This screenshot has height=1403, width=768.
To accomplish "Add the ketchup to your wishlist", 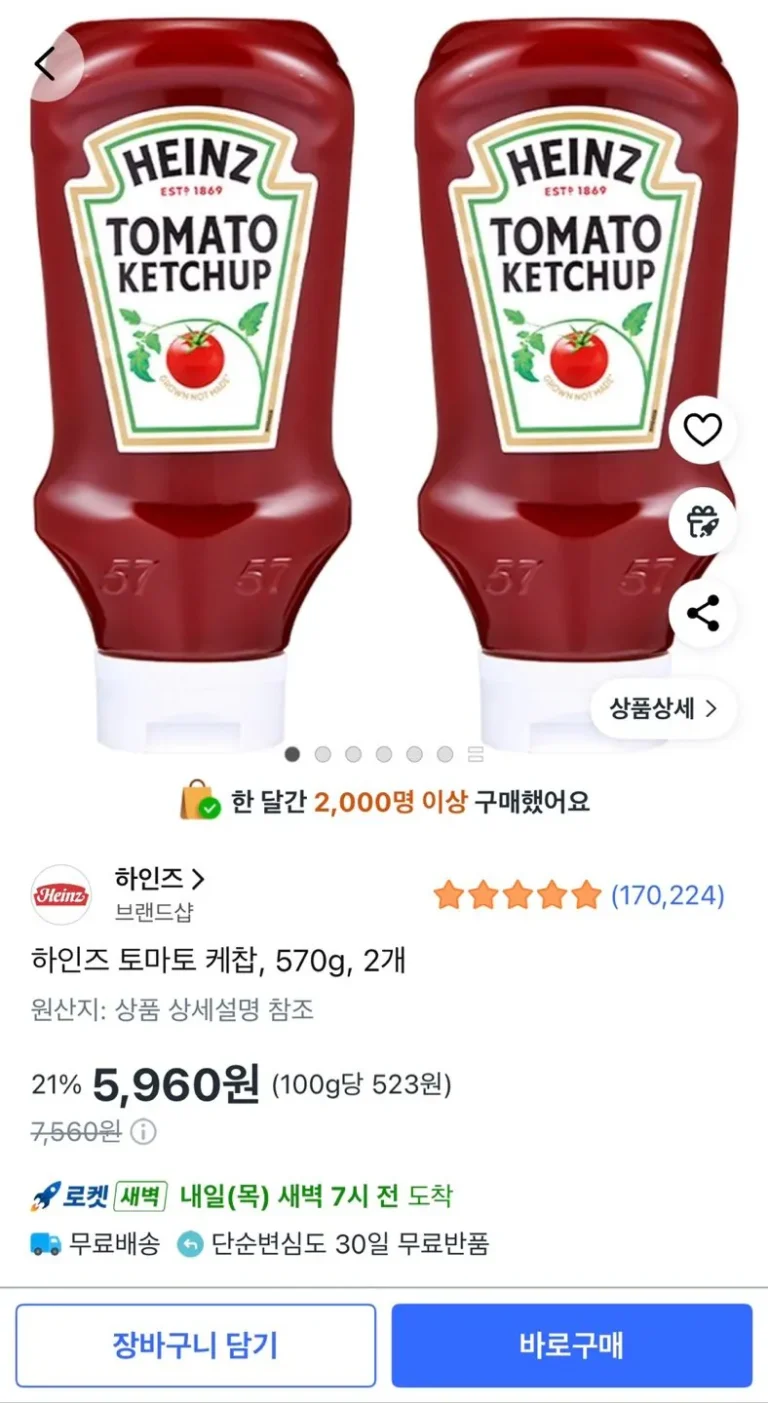I will 702,430.
